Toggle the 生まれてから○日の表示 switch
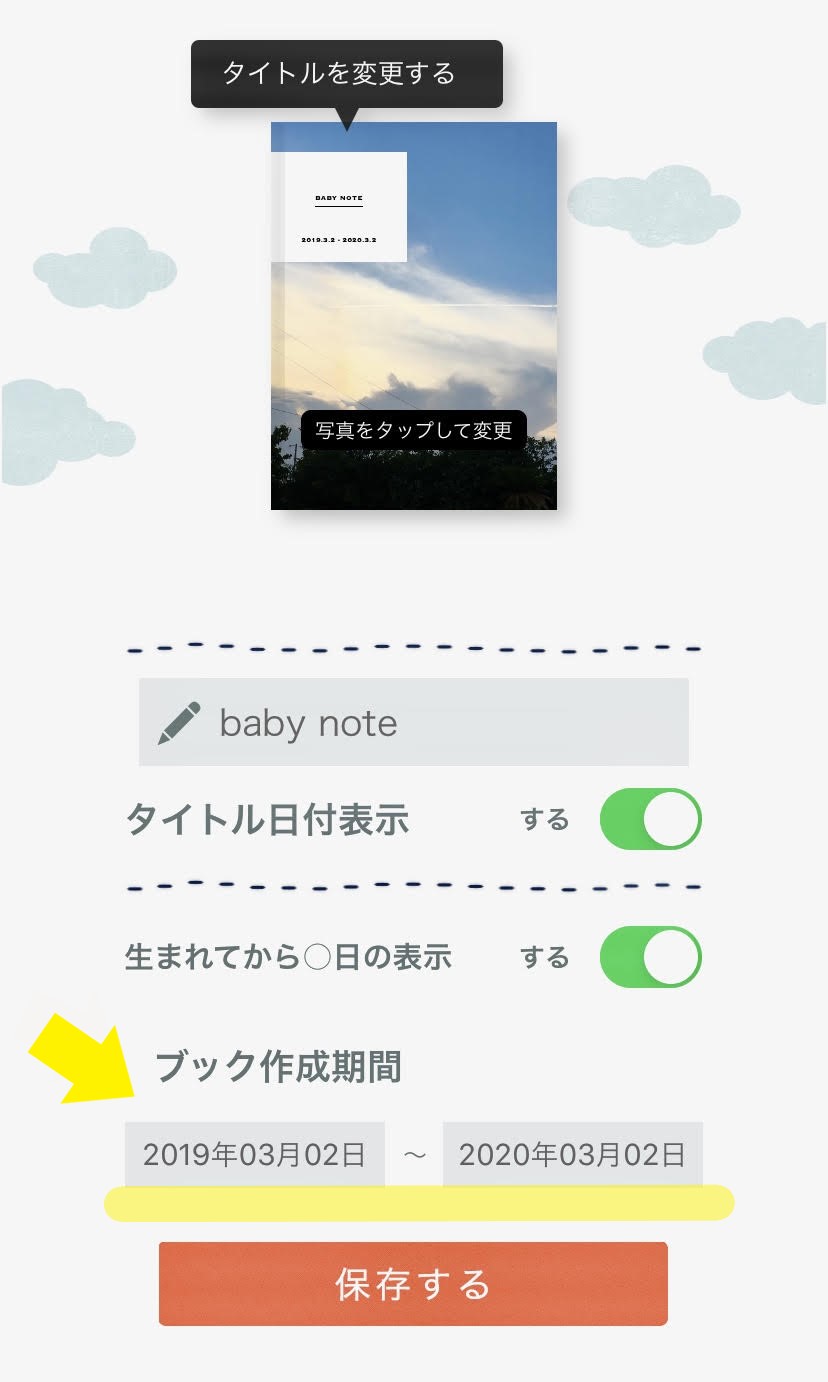Viewport: 828px width, 1382px height. pyautogui.click(x=650, y=957)
